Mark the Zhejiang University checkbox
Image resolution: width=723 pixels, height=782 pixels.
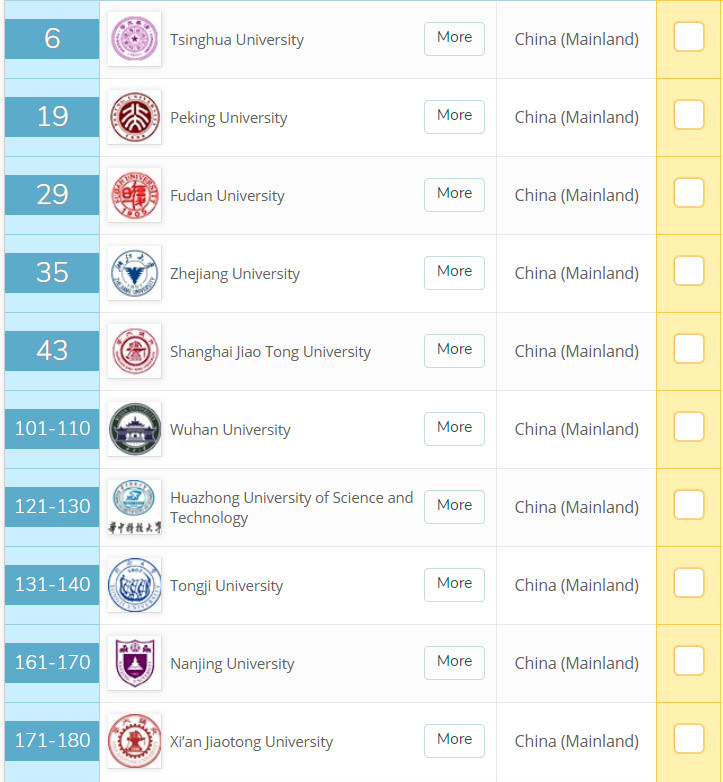point(688,271)
